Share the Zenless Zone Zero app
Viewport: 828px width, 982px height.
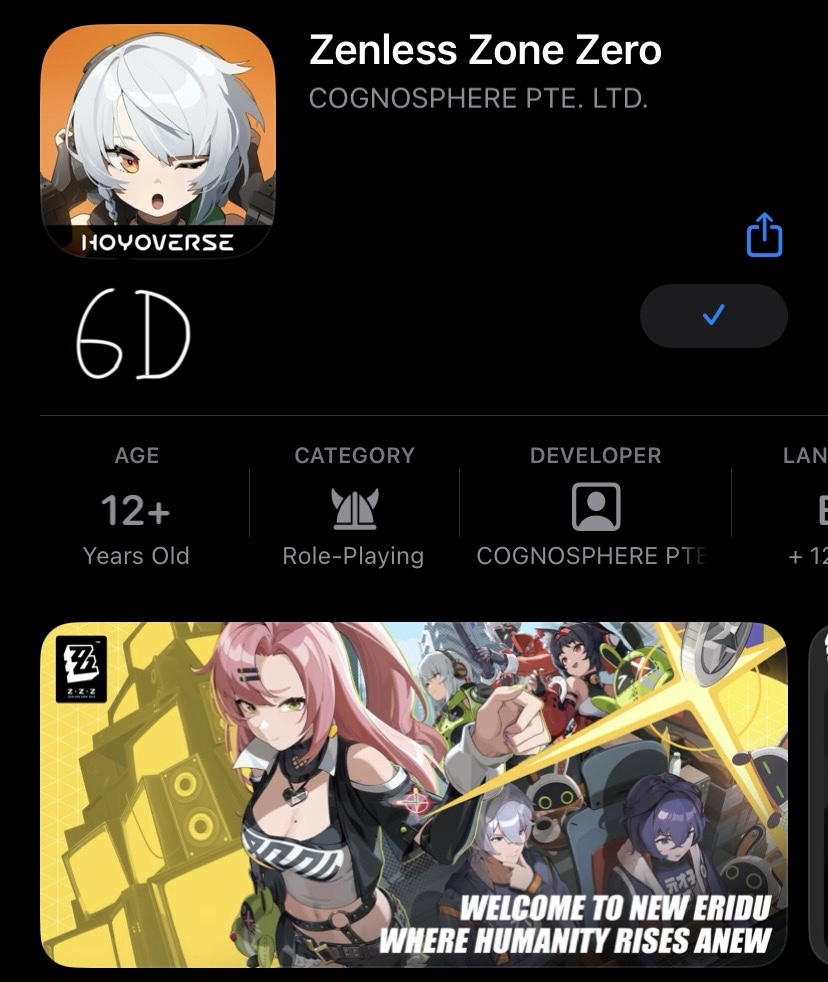764,235
